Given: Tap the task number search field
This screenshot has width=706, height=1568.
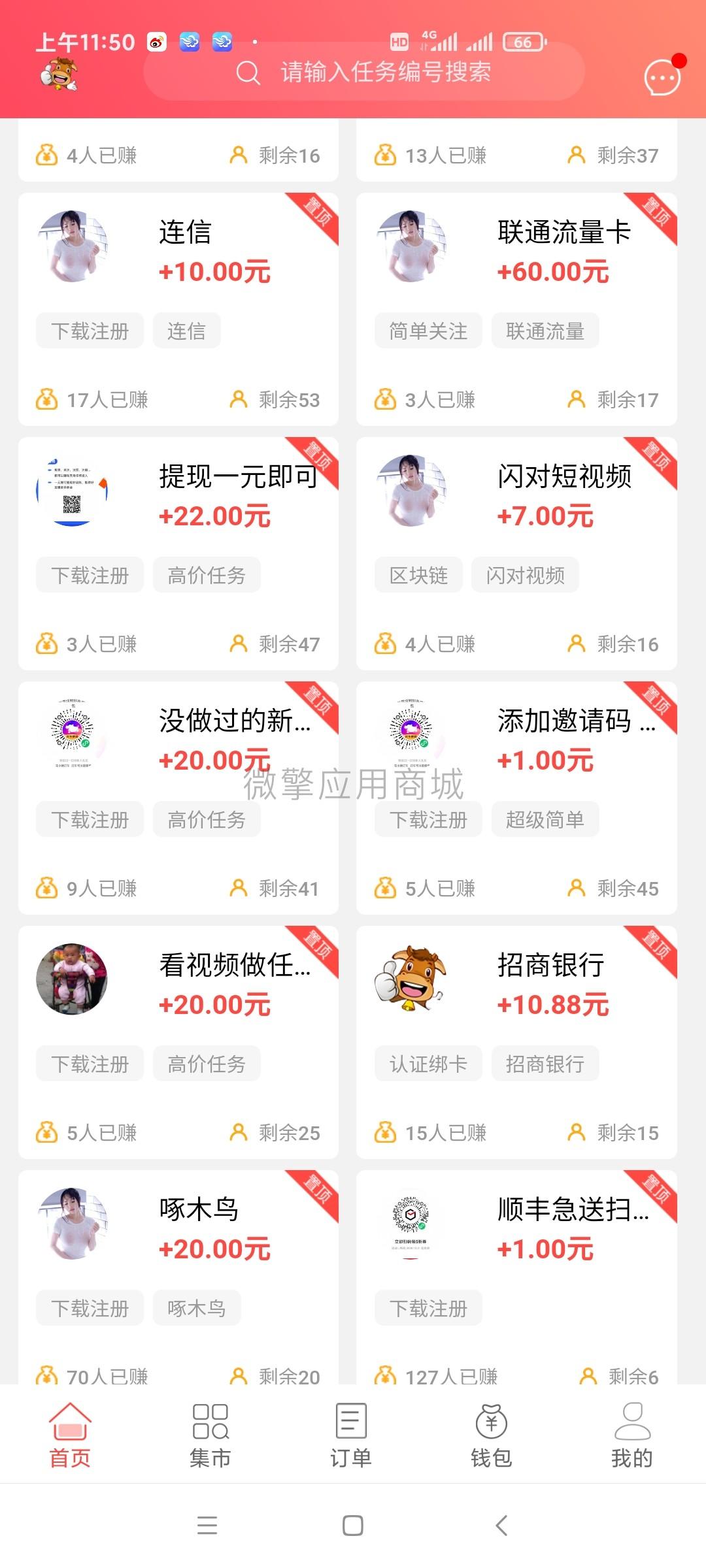Looking at the screenshot, I should click(386, 72).
